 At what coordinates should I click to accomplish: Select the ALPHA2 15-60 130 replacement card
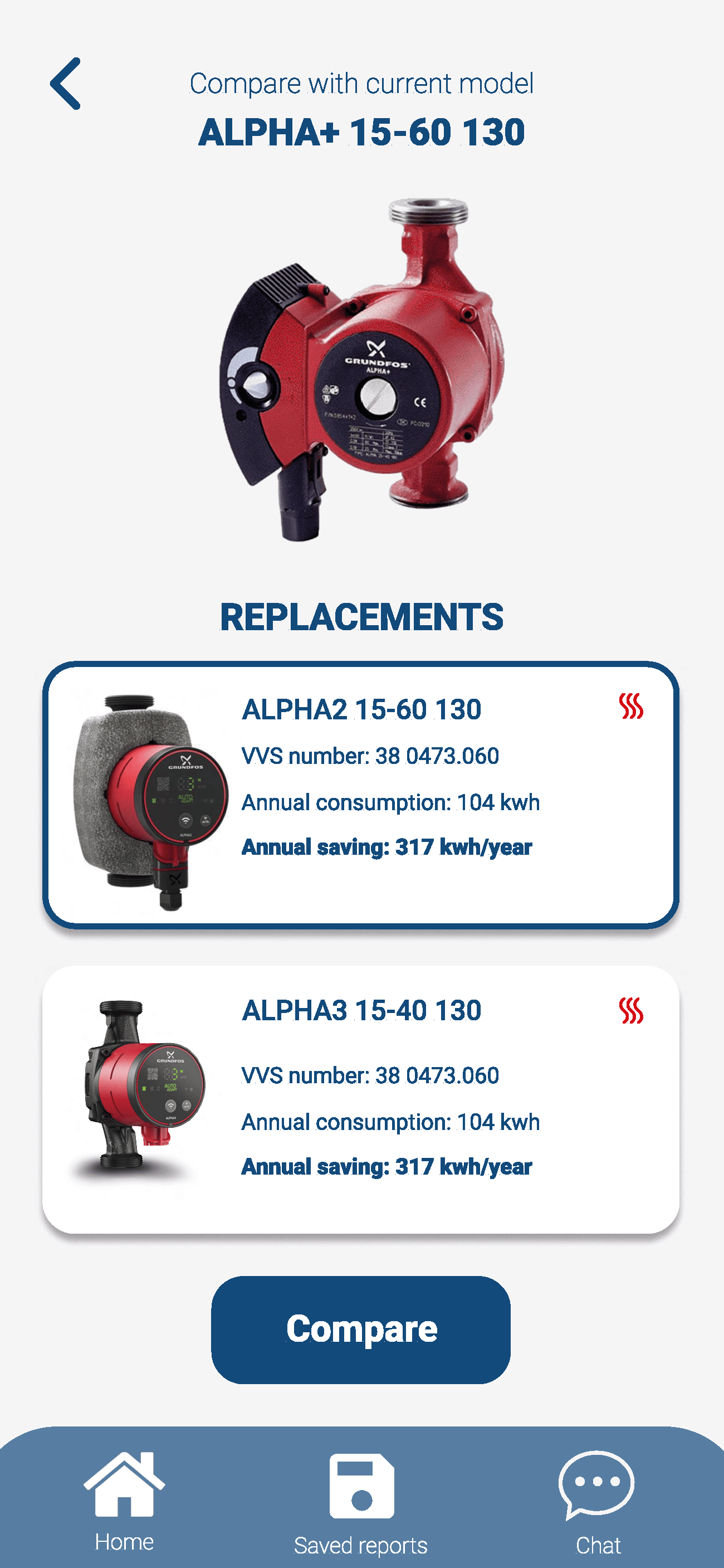point(361,795)
